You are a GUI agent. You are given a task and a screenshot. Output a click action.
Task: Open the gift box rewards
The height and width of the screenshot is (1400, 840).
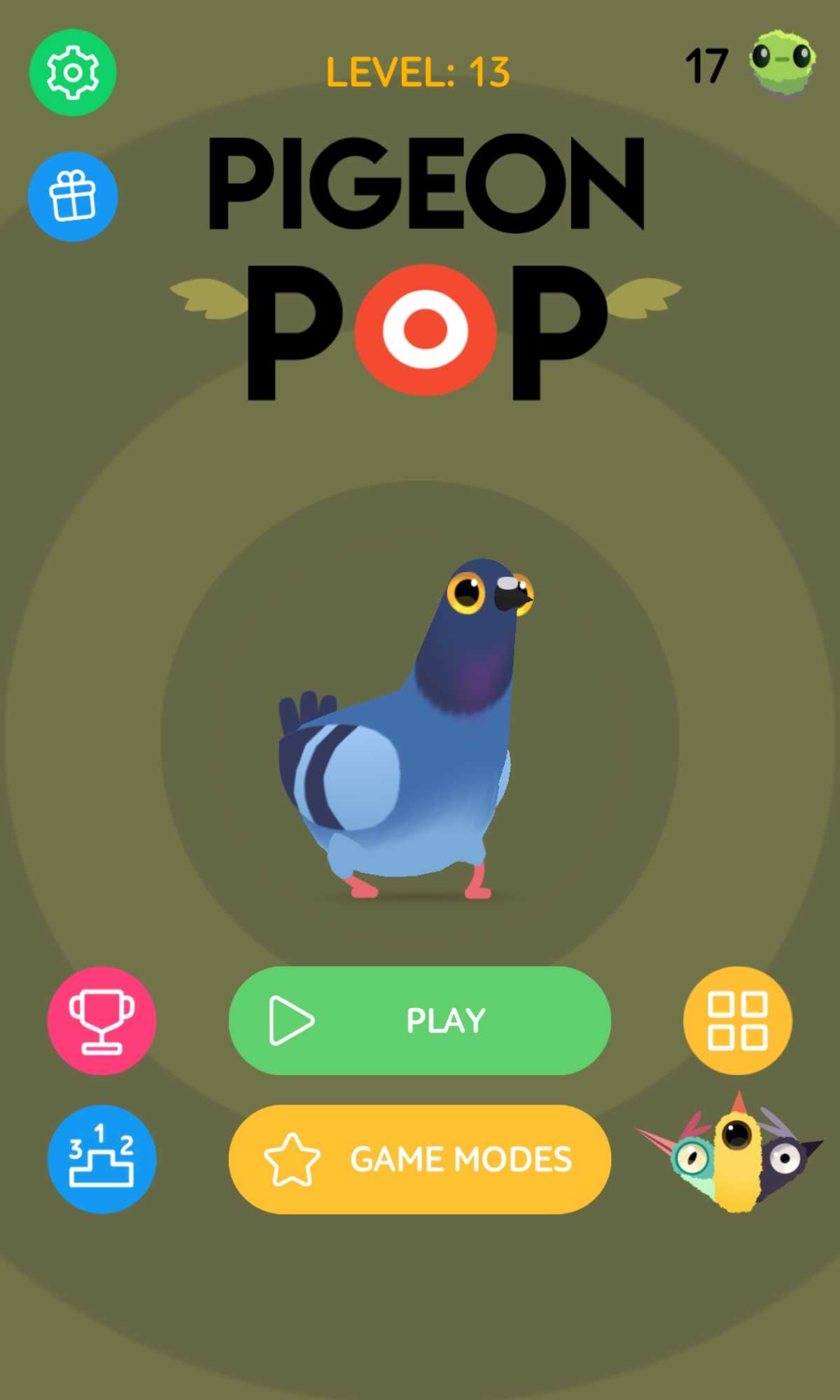pos(73,197)
